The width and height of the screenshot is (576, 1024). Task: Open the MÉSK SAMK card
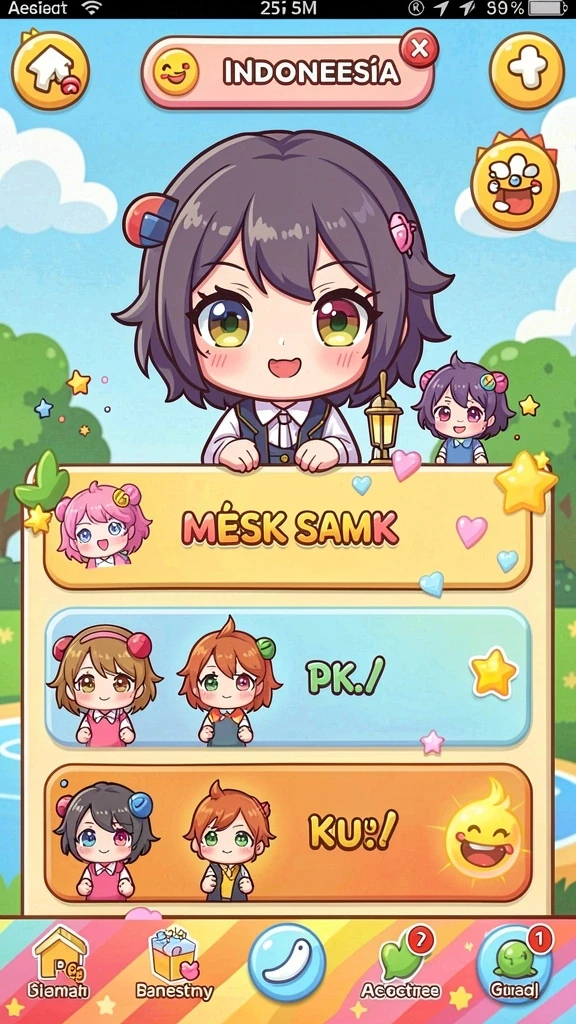pyautogui.click(x=287, y=529)
